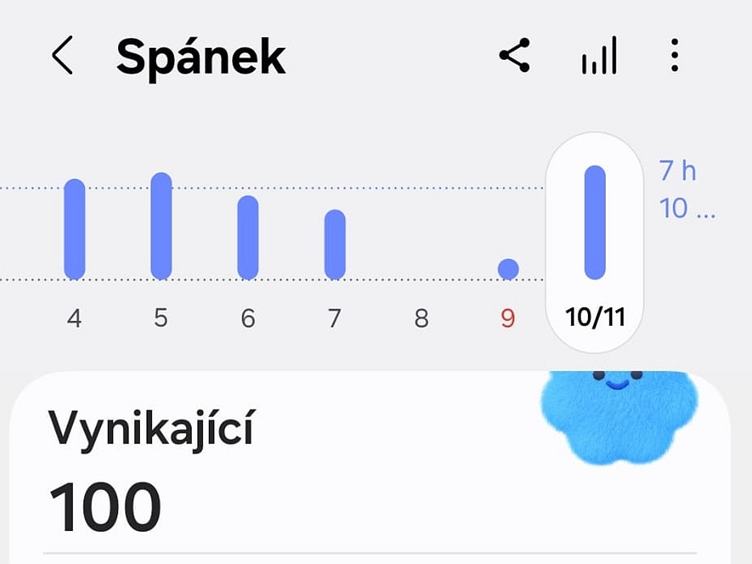The height and width of the screenshot is (564, 752).
Task: Select day 8 in the sleep chart
Action: [x=421, y=318]
